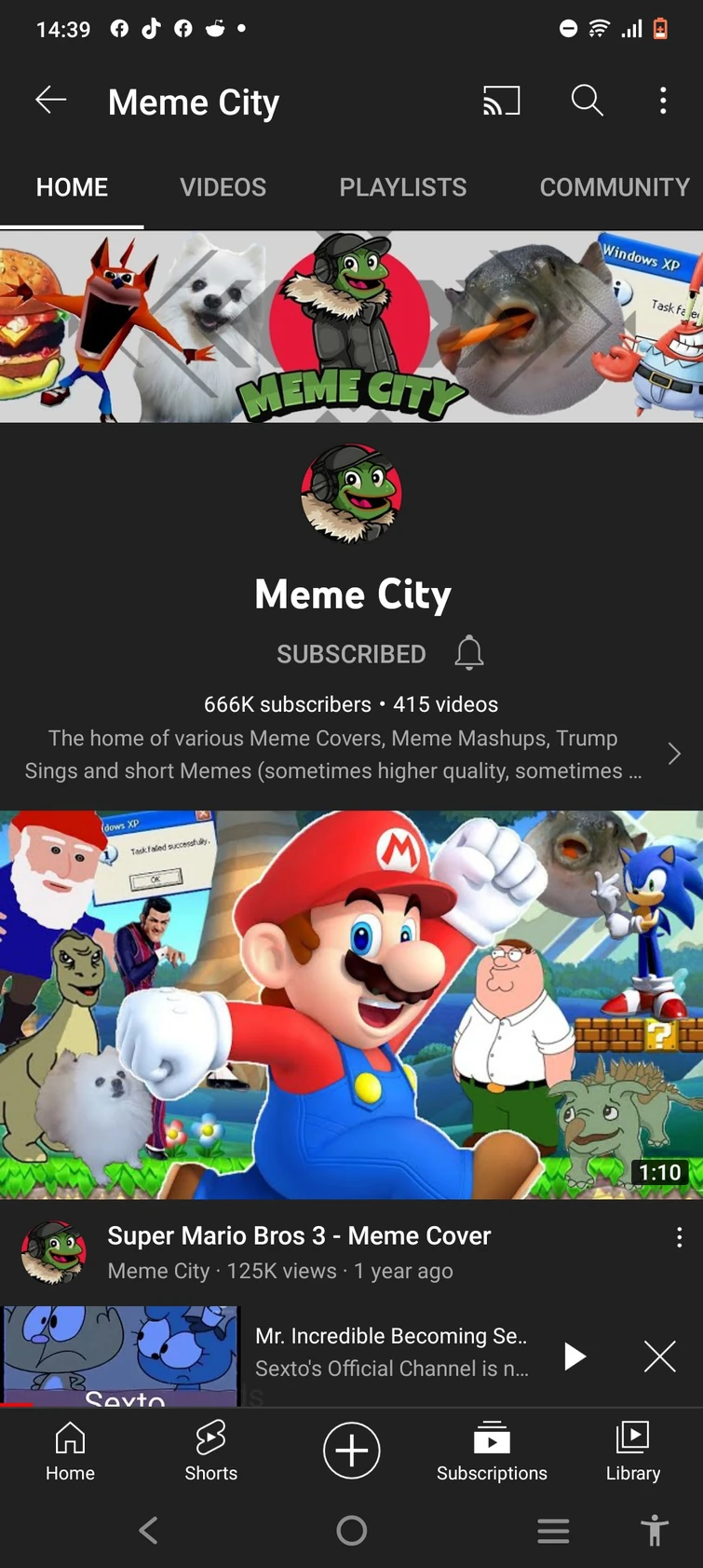Open YouTube search
This screenshot has height=1568, width=703.
586,101
